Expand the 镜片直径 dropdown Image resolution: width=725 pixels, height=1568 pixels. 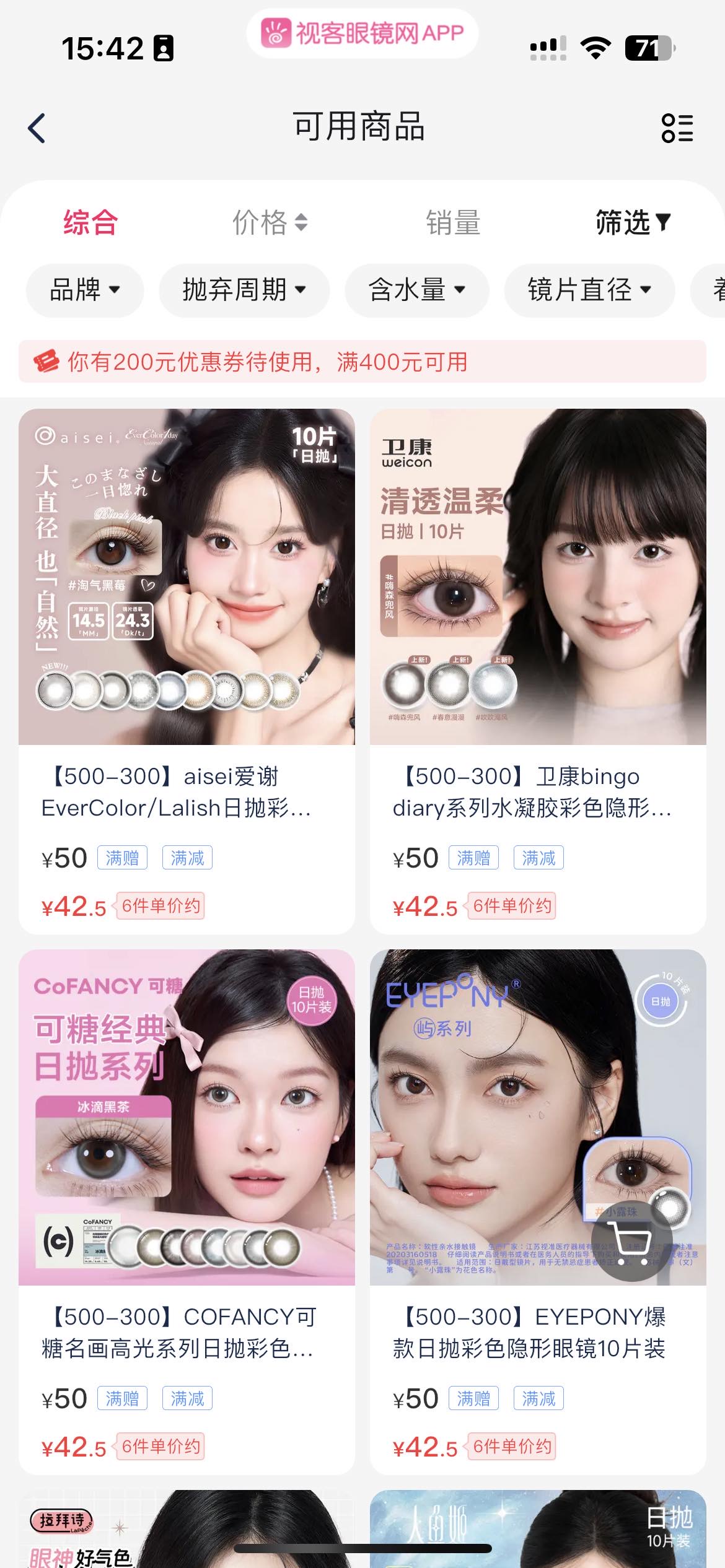[589, 290]
